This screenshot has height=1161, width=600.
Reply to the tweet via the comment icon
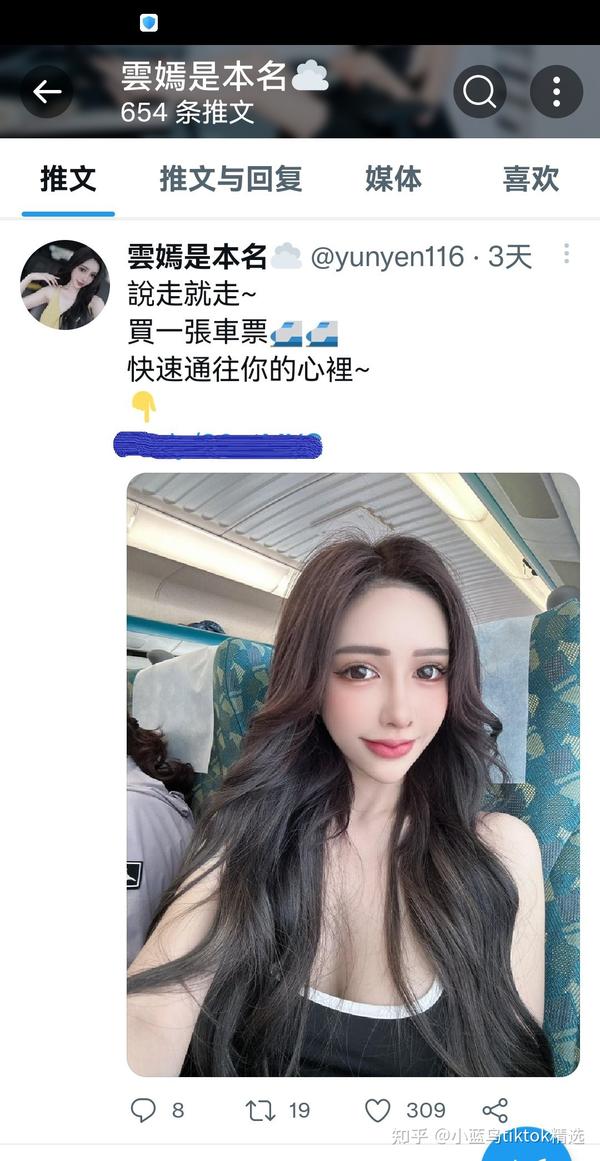click(145, 1110)
